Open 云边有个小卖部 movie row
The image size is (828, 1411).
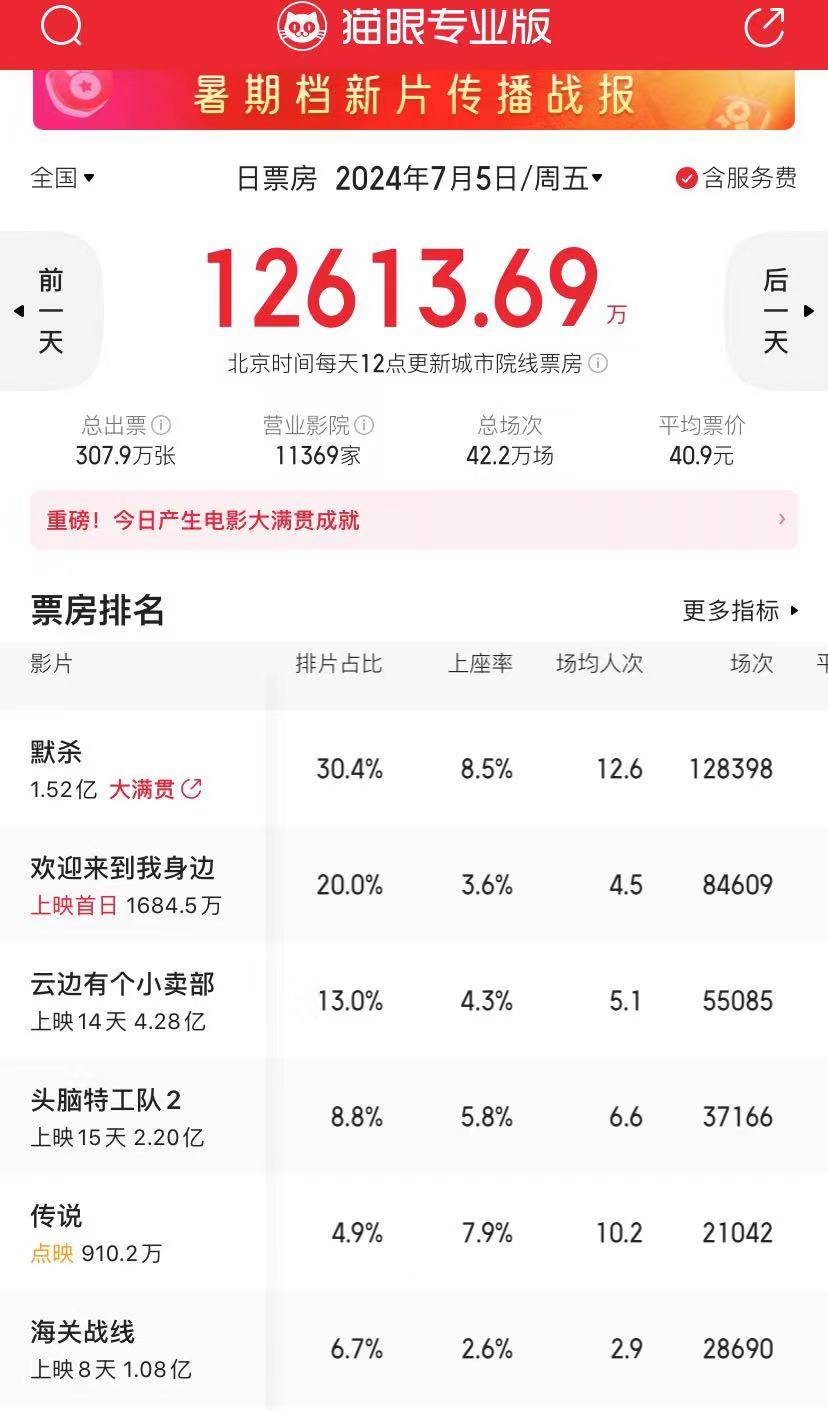coord(124,984)
